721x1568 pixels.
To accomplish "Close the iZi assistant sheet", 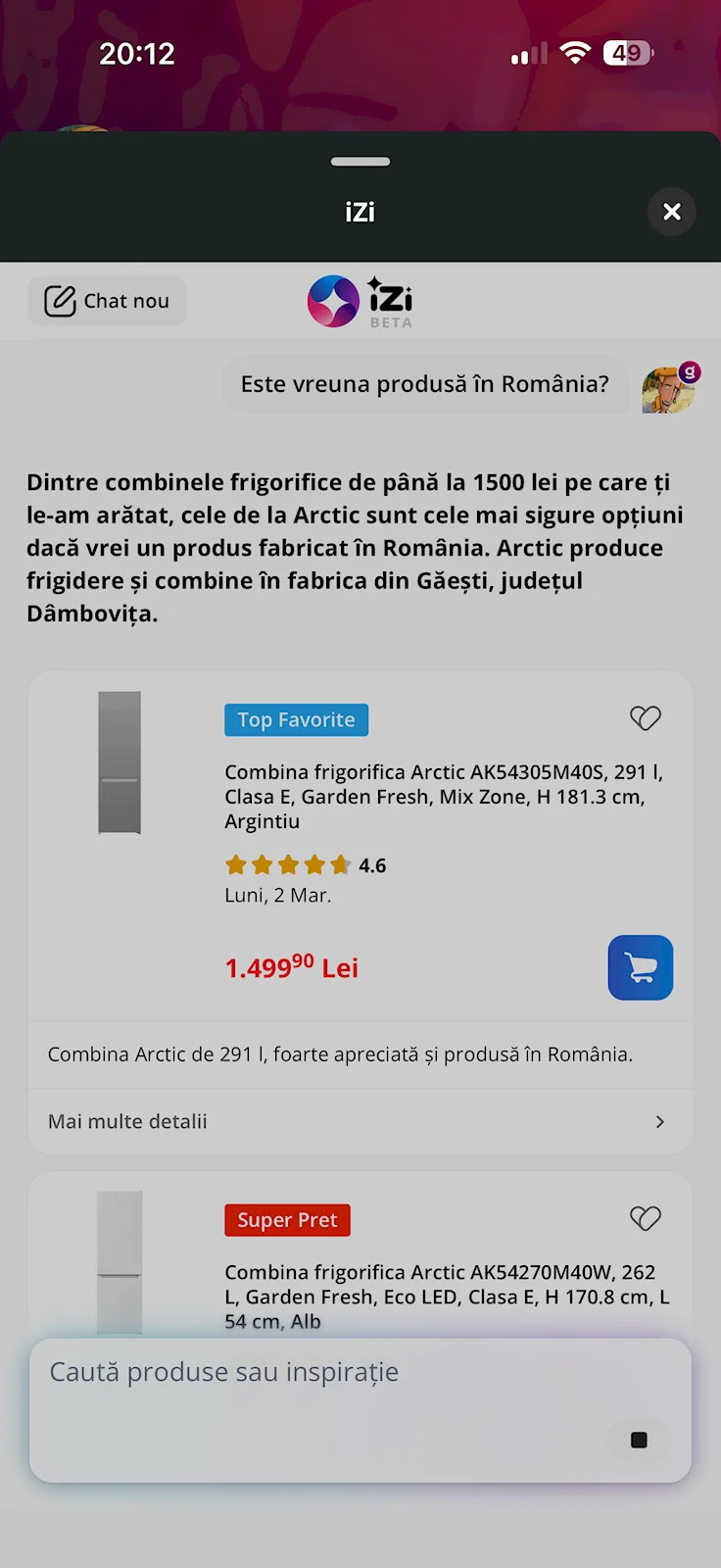I will (x=672, y=212).
